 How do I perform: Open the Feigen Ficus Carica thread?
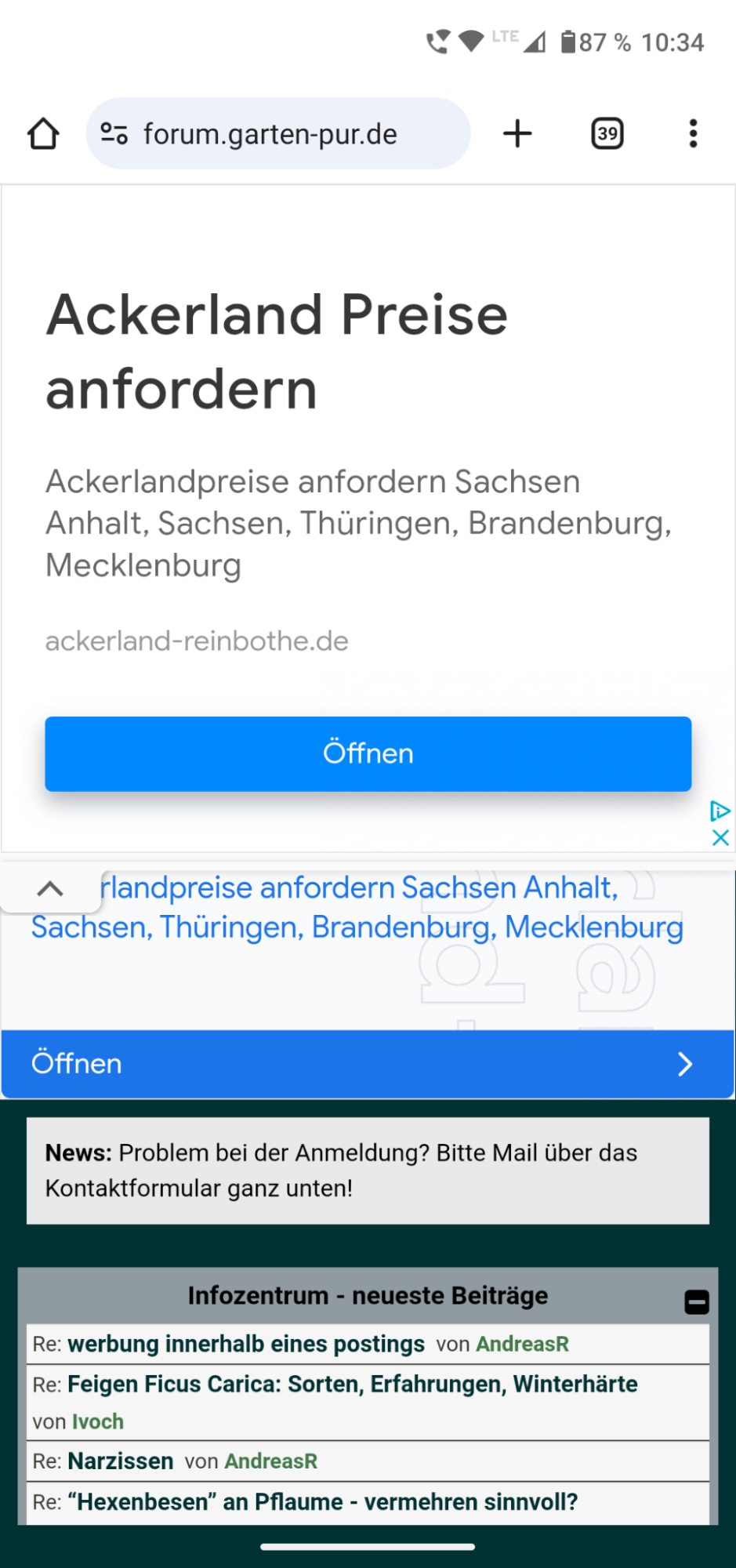(352, 1384)
